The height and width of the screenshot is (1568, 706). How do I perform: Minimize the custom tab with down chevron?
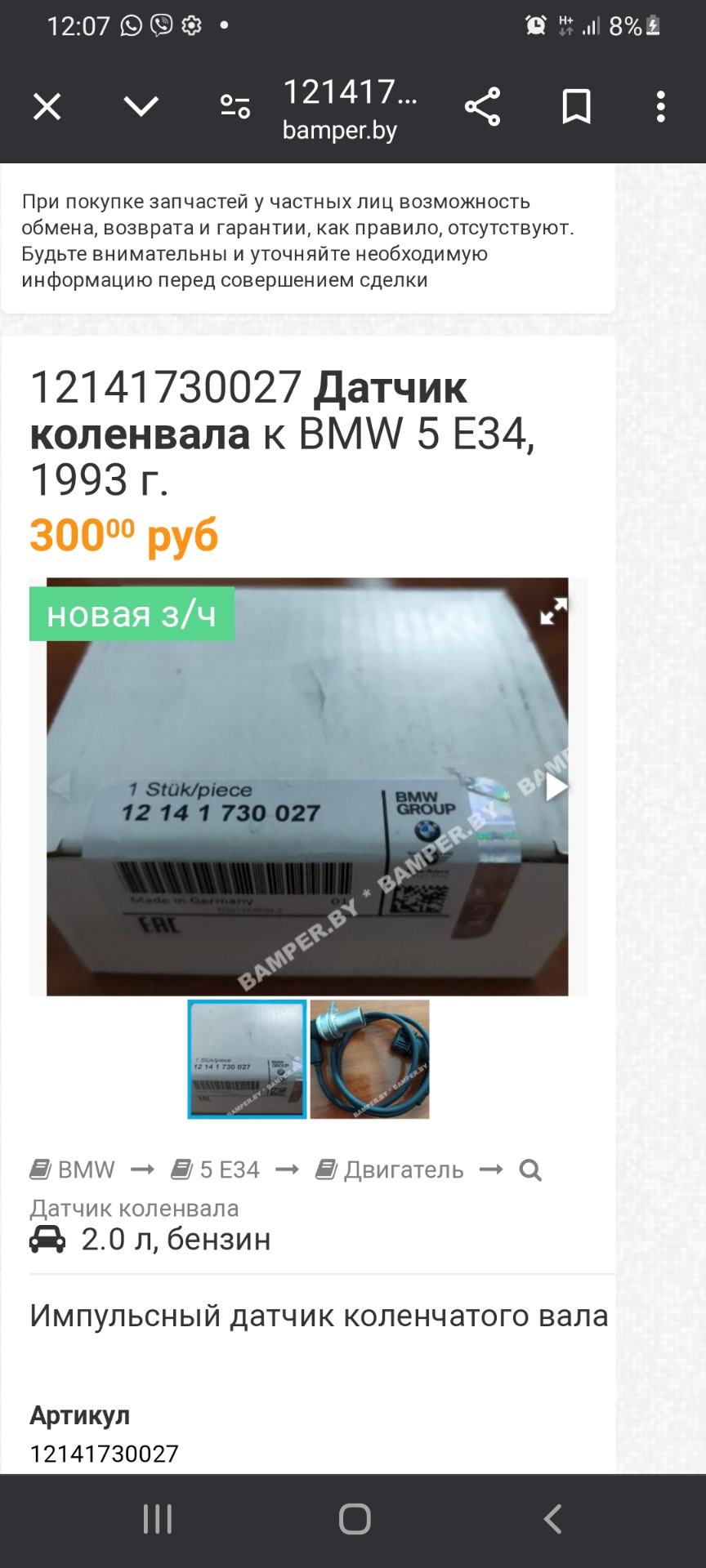pyautogui.click(x=141, y=107)
